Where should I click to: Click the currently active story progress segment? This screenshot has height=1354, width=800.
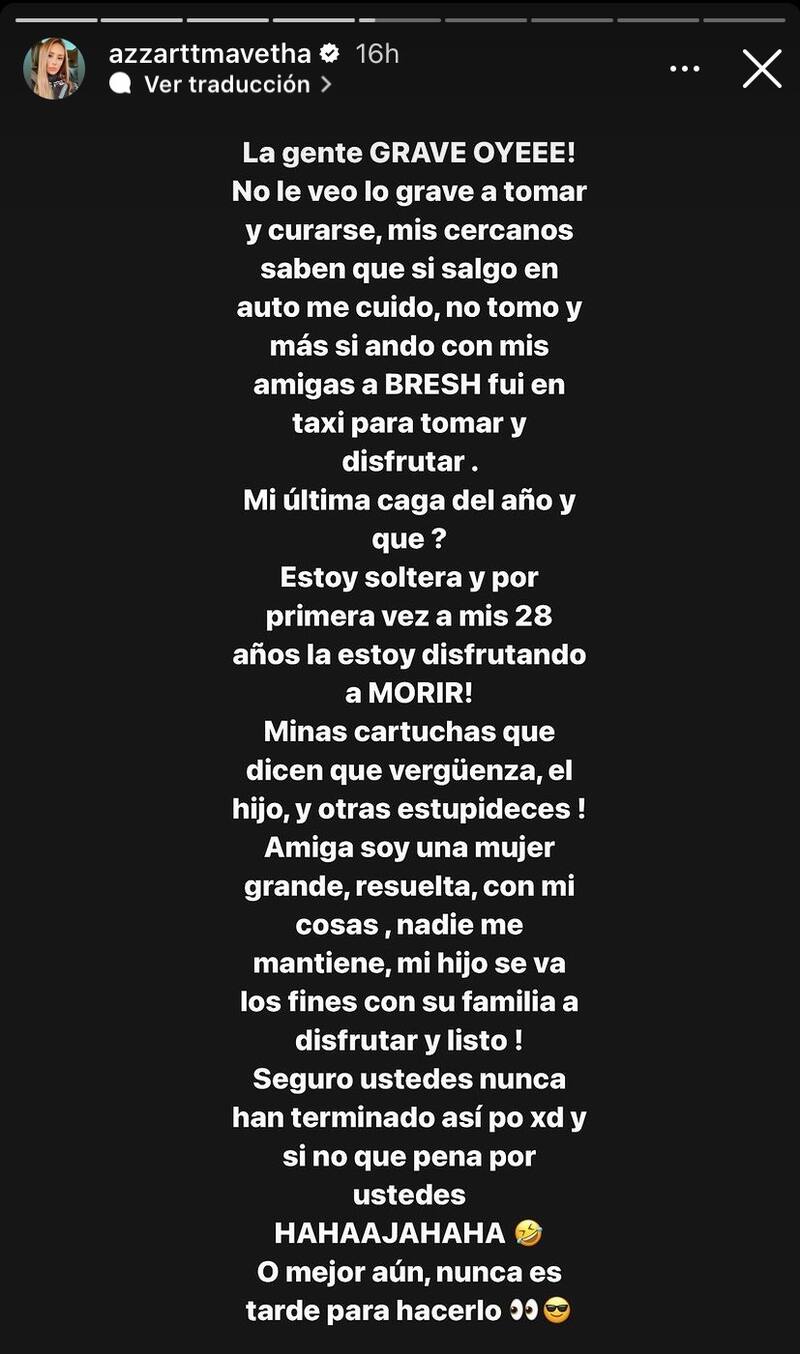(x=400, y=15)
